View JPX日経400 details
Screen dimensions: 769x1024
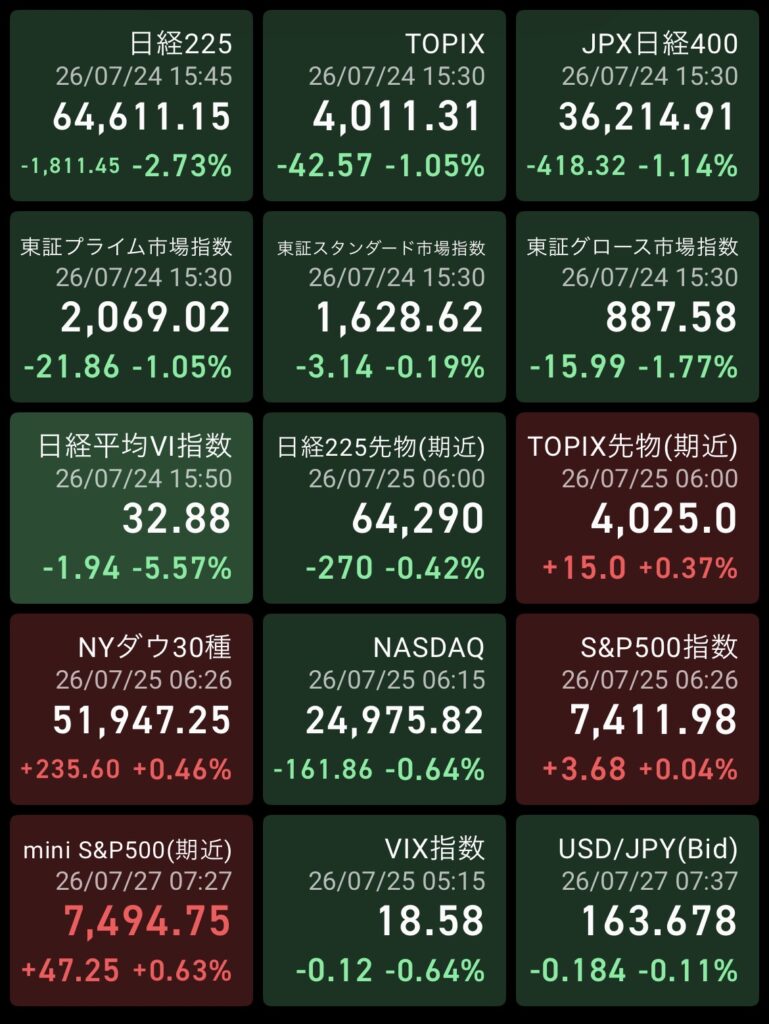[638, 105]
